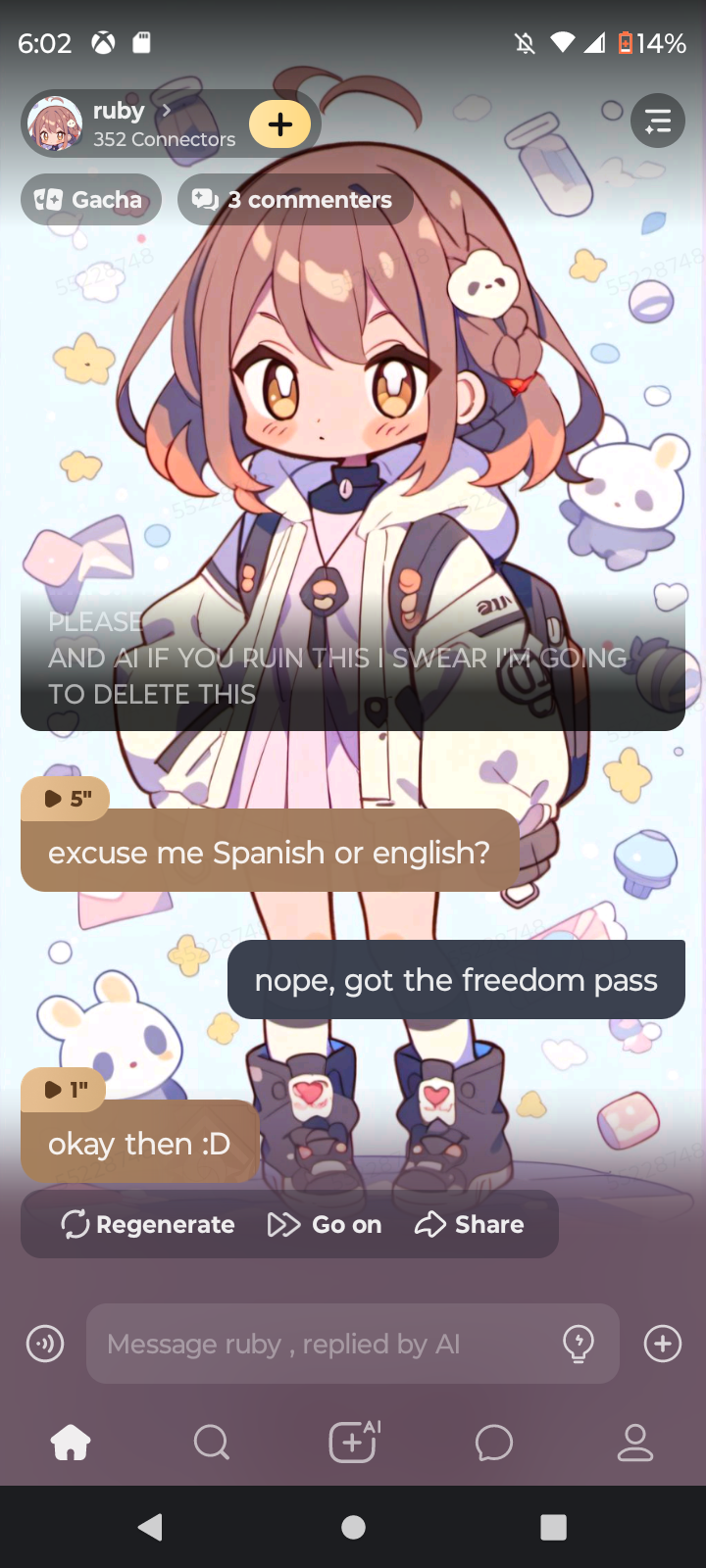The height and width of the screenshot is (1568, 706).
Task: Tap the lightbulb suggestion icon
Action: (x=579, y=1344)
